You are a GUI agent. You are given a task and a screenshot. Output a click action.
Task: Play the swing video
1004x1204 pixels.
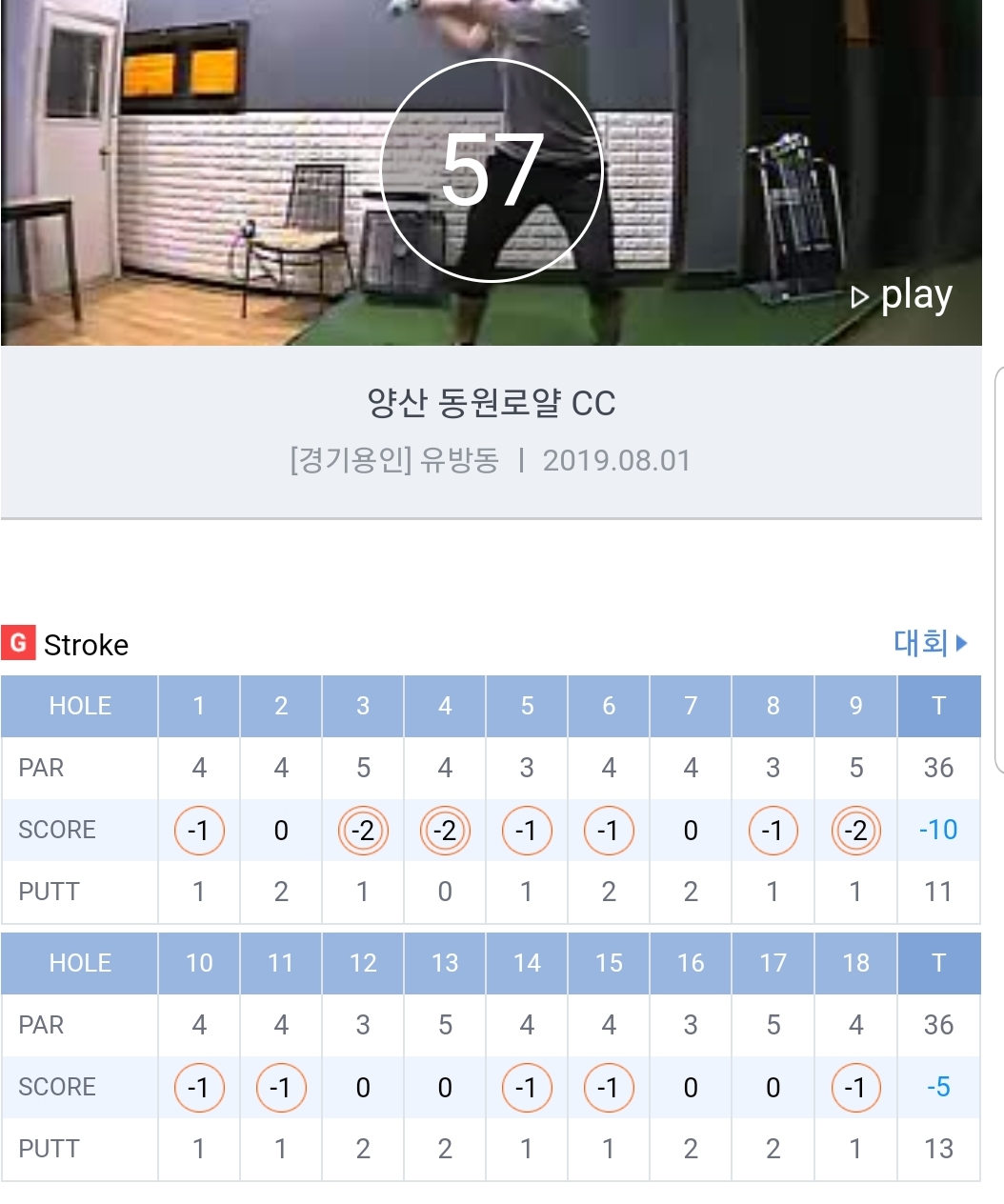click(x=902, y=296)
